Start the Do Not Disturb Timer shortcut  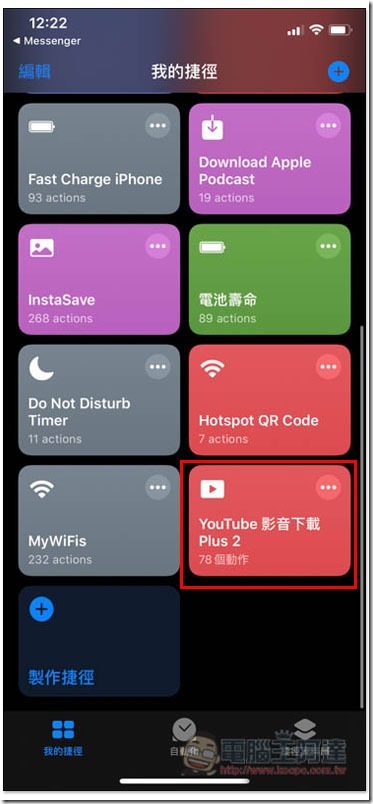click(x=99, y=400)
